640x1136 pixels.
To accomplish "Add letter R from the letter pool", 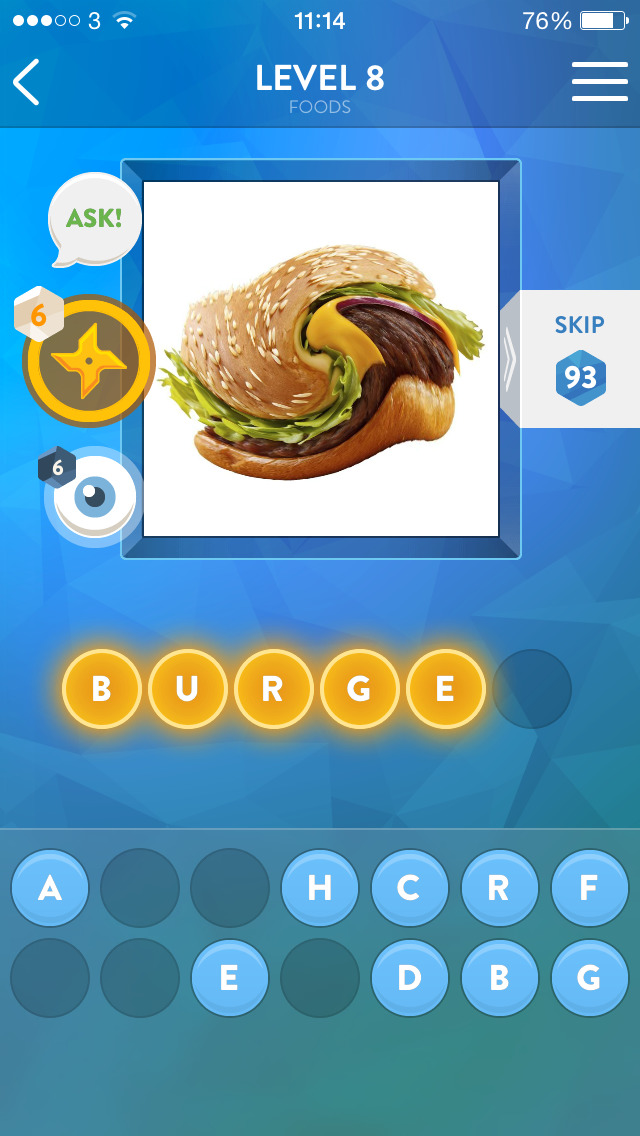I will pyautogui.click(x=499, y=888).
